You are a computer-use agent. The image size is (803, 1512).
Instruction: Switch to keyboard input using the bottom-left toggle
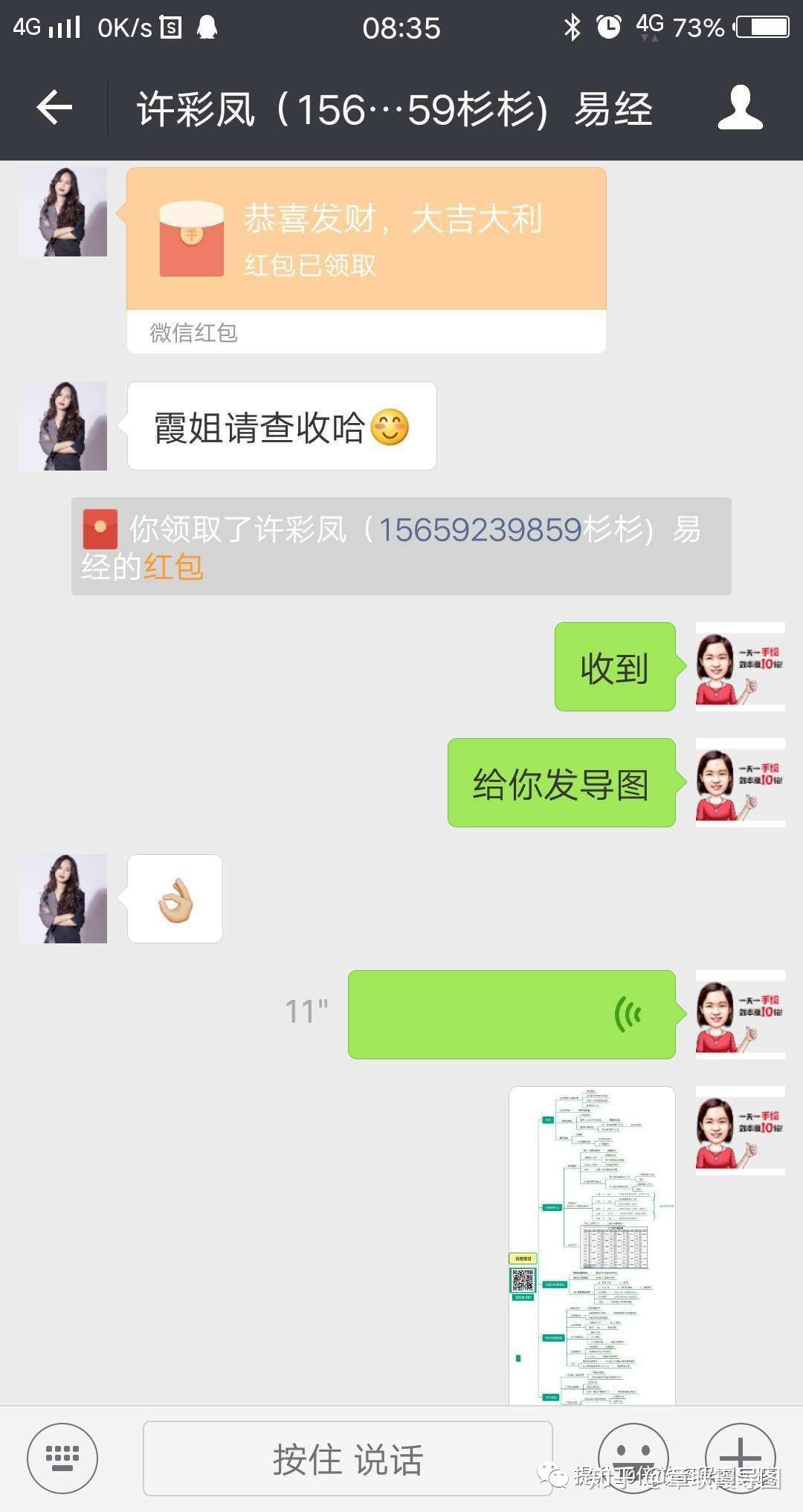tap(62, 1458)
